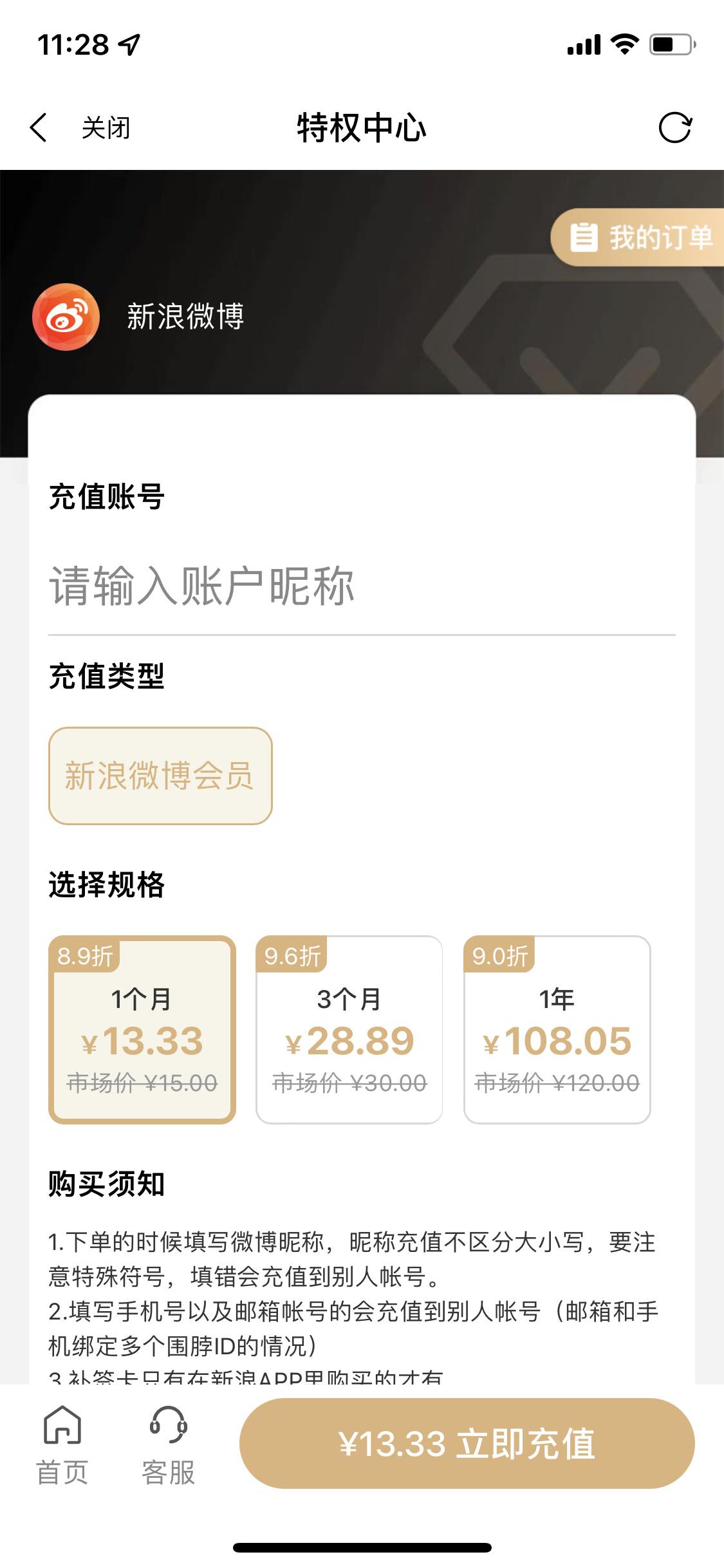Select the 新浪微博会员 recharge type
Image resolution: width=724 pixels, height=1568 pixels.
(x=160, y=776)
